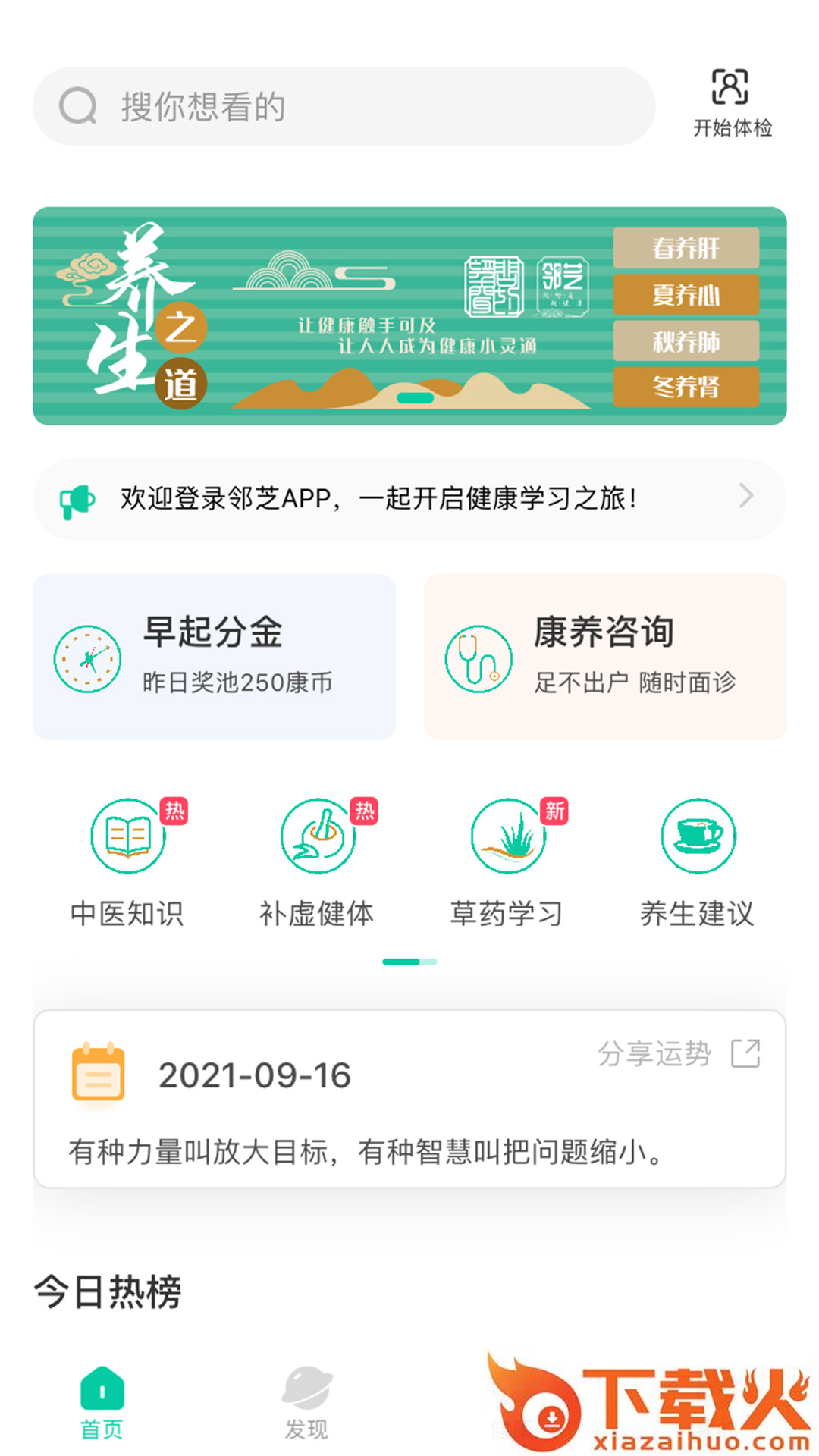The width and height of the screenshot is (819, 1456).
Task: Select 冬养肾 on the banner
Action: (x=686, y=387)
